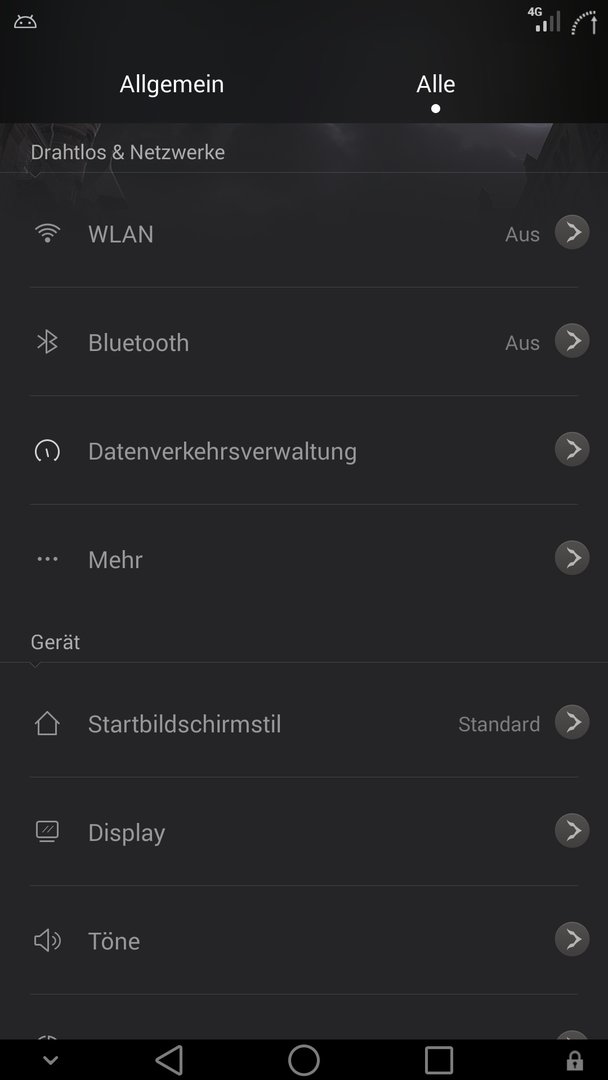Tap the lock icon in navigation bar
This screenshot has height=1080, width=608.
[574, 1060]
